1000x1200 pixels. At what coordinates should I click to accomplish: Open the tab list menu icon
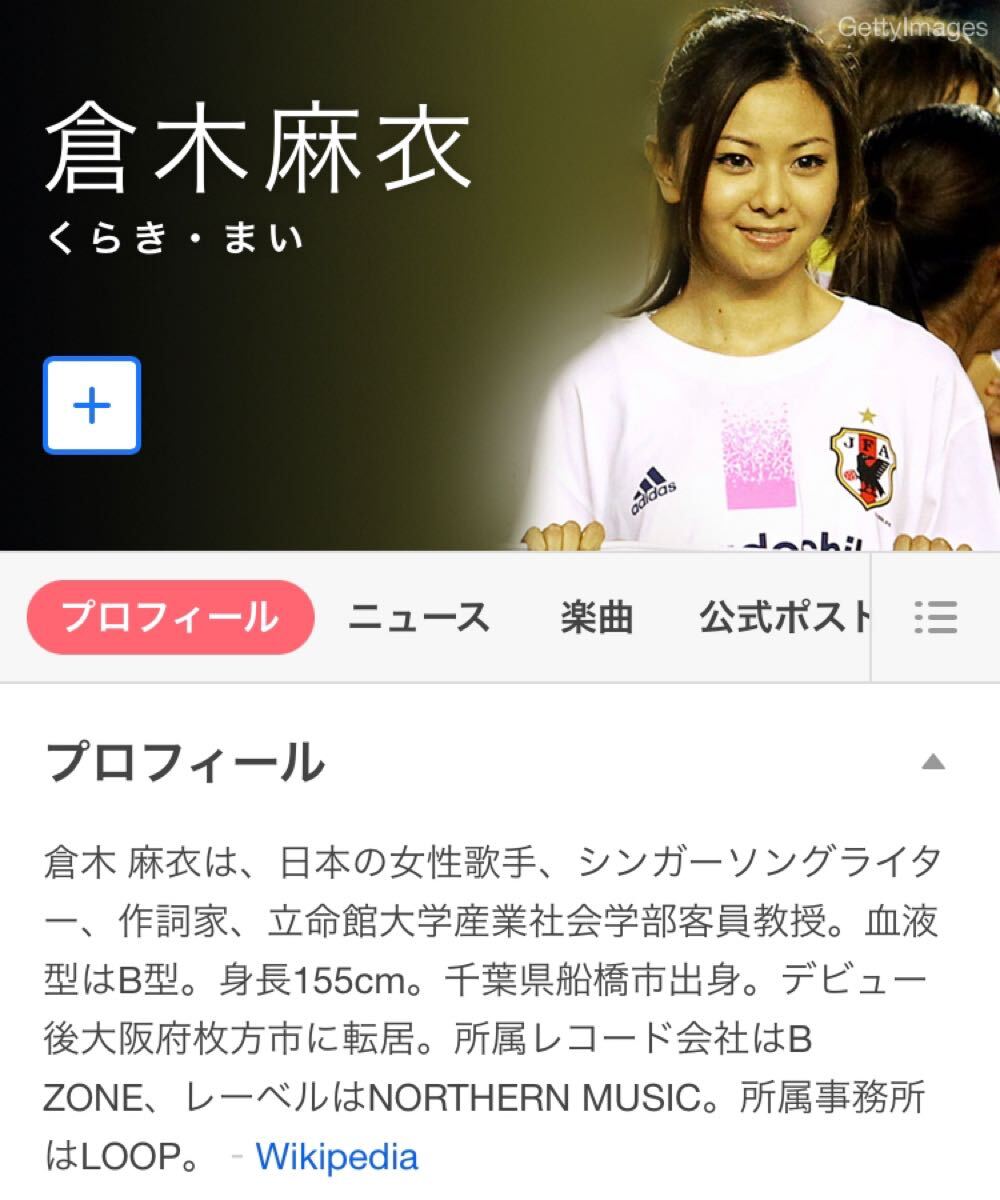pos(936,618)
